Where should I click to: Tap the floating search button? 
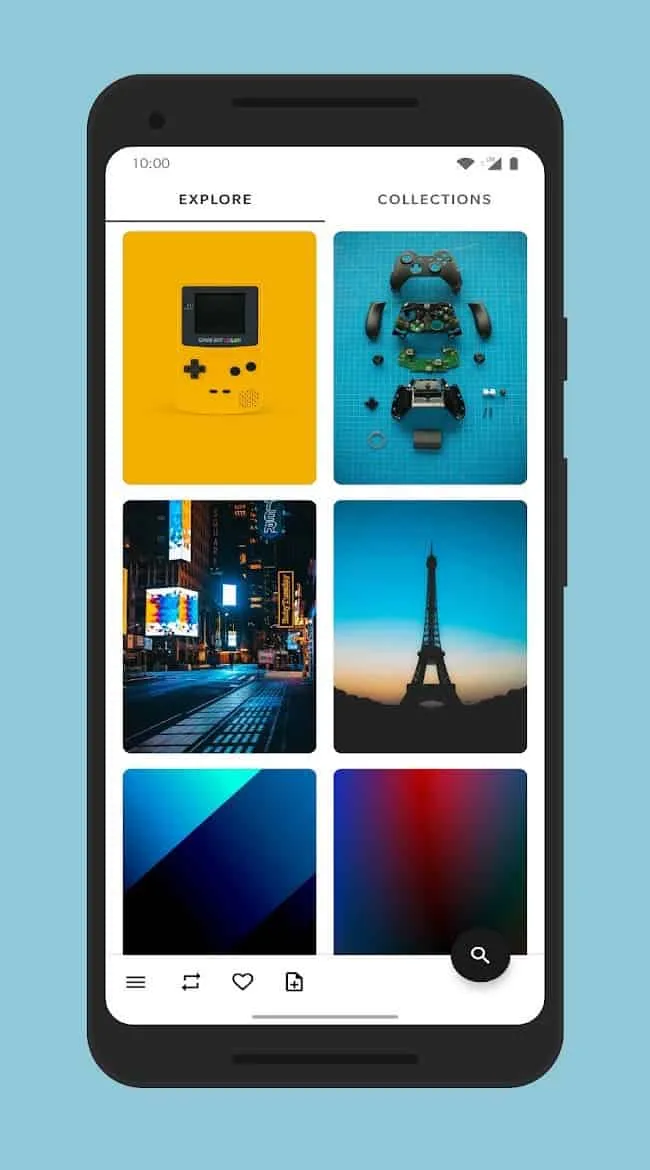tap(480, 956)
